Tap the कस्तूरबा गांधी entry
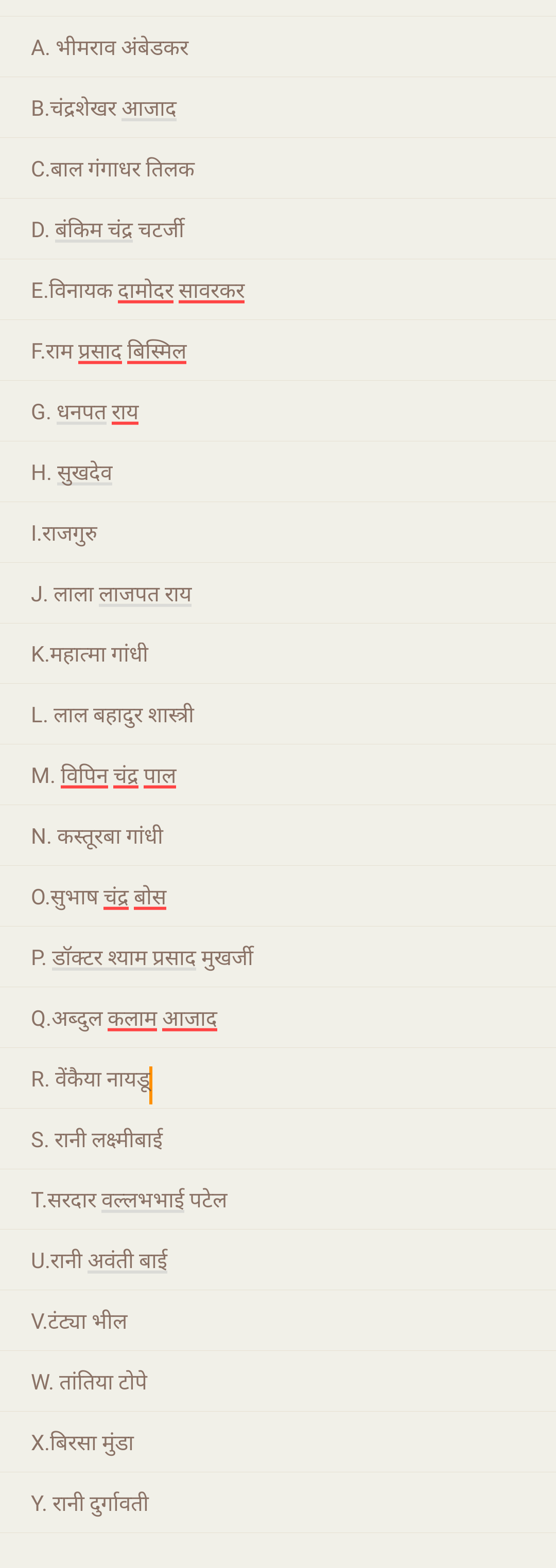The height and width of the screenshot is (1568, 556). coord(97,836)
